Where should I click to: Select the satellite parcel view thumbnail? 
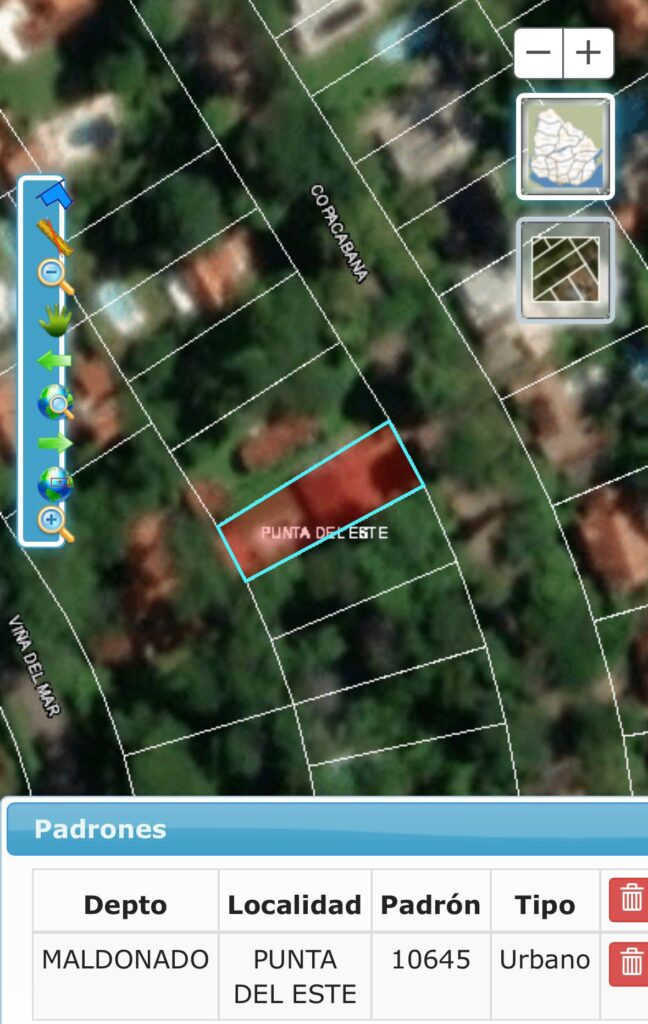coord(565,270)
